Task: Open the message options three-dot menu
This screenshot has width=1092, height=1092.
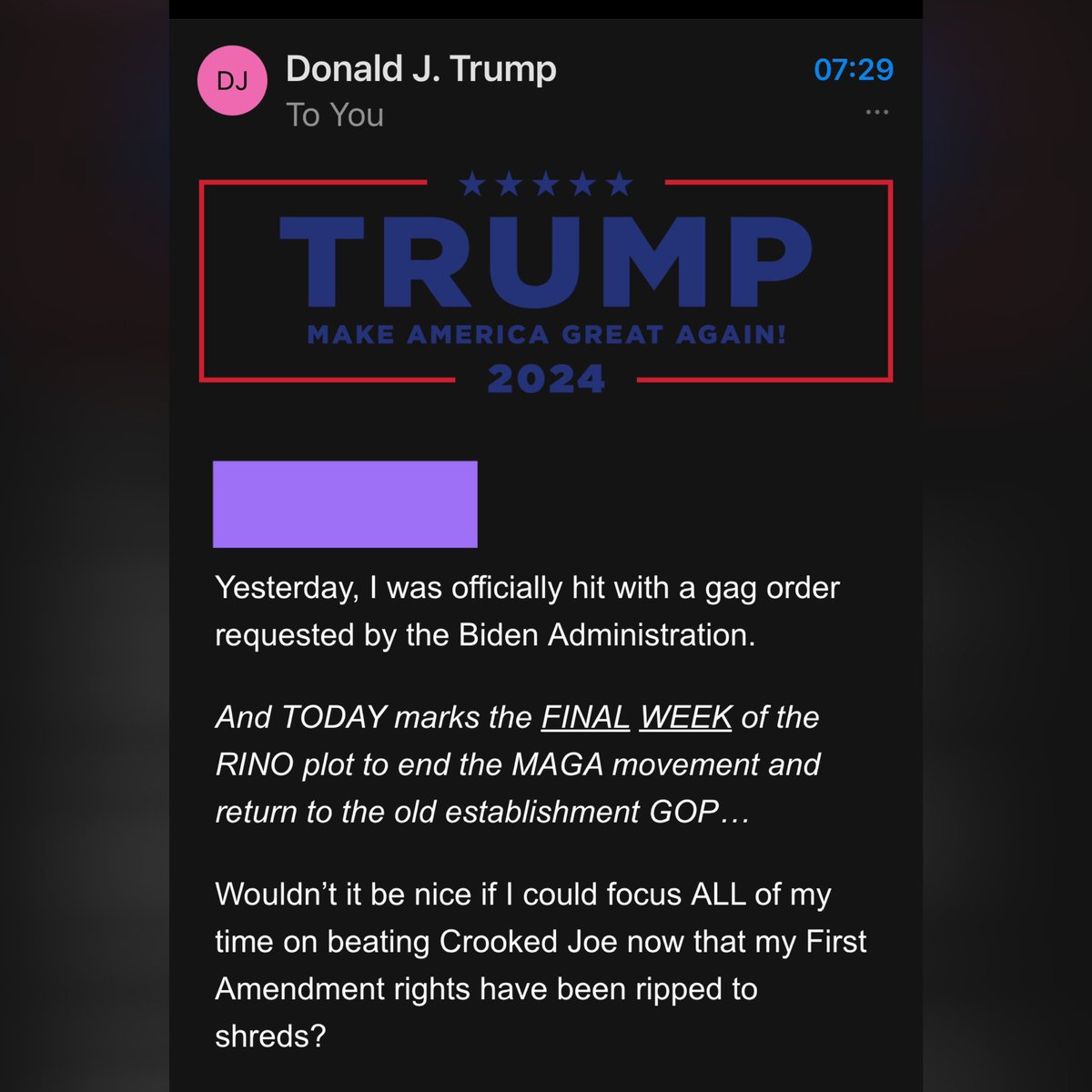Action: [x=876, y=112]
